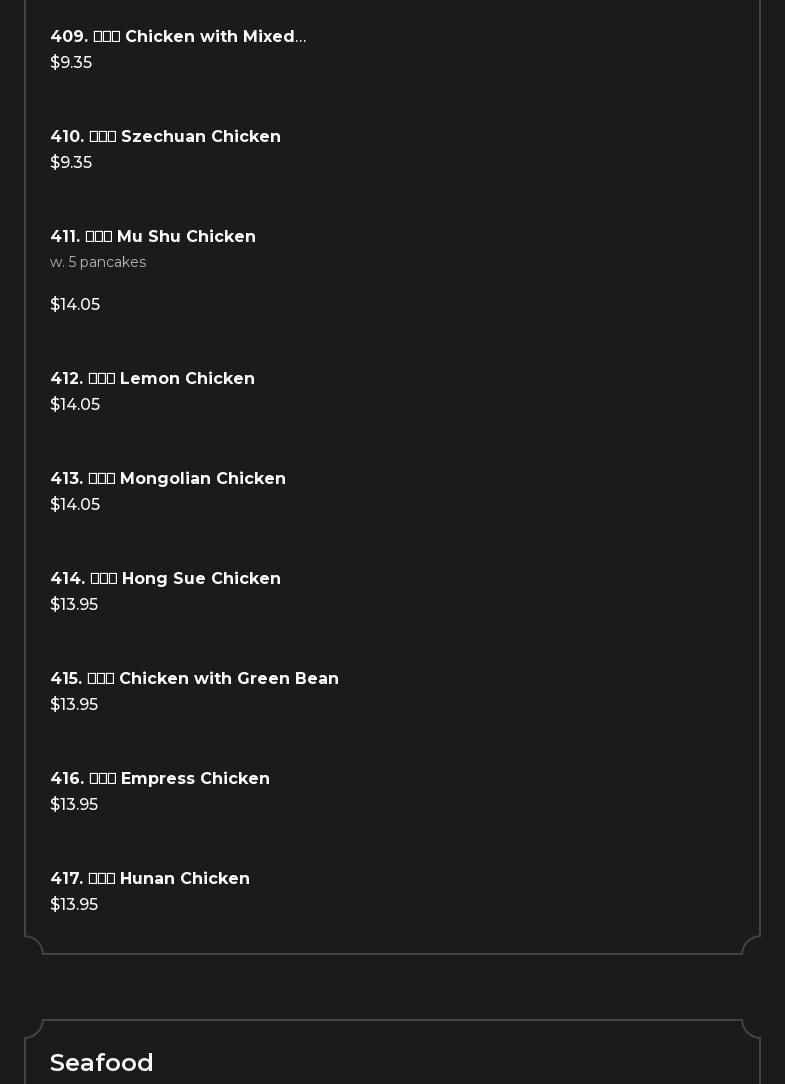Select 413 Mongolian Chicken
The image size is (785, 1084).
[x=168, y=479]
